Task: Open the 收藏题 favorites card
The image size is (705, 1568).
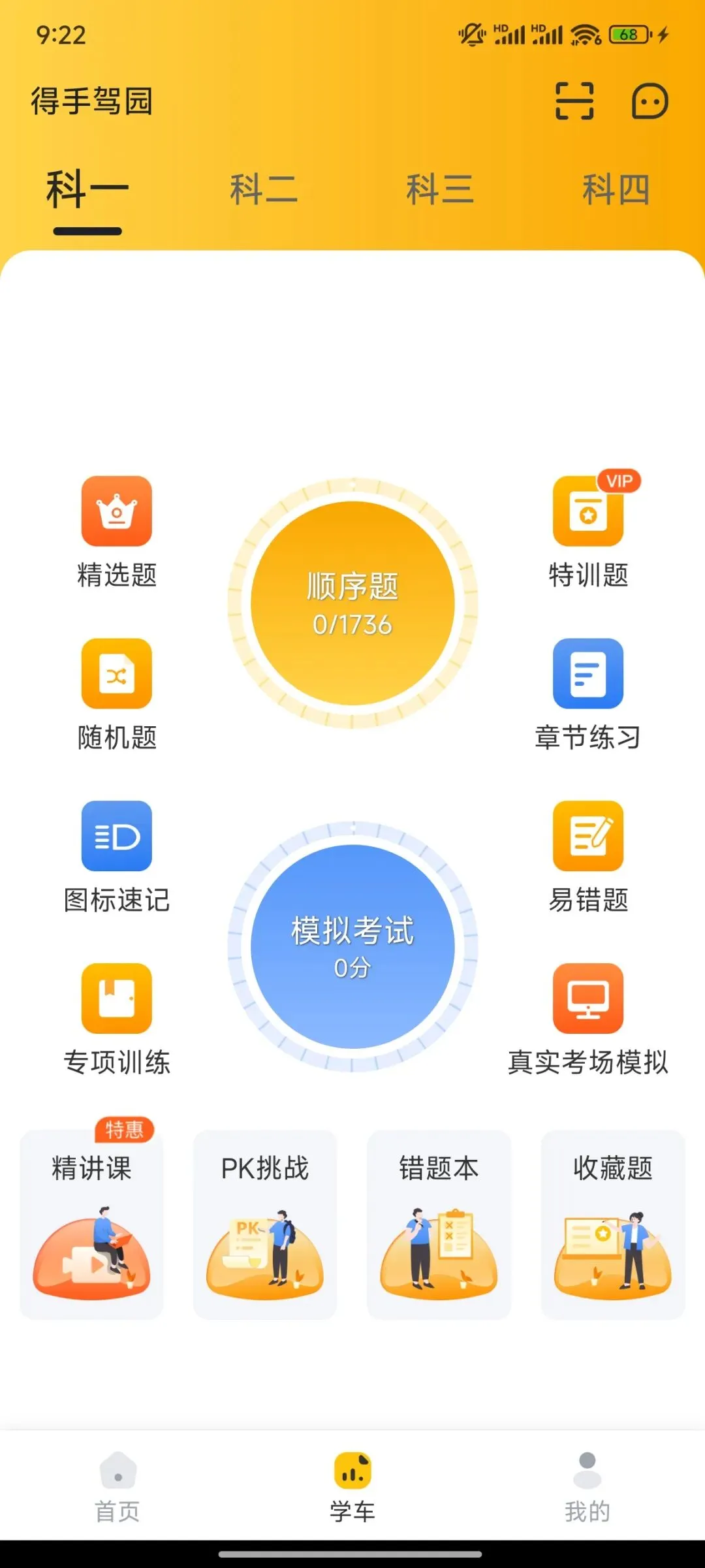Action: [613, 1224]
